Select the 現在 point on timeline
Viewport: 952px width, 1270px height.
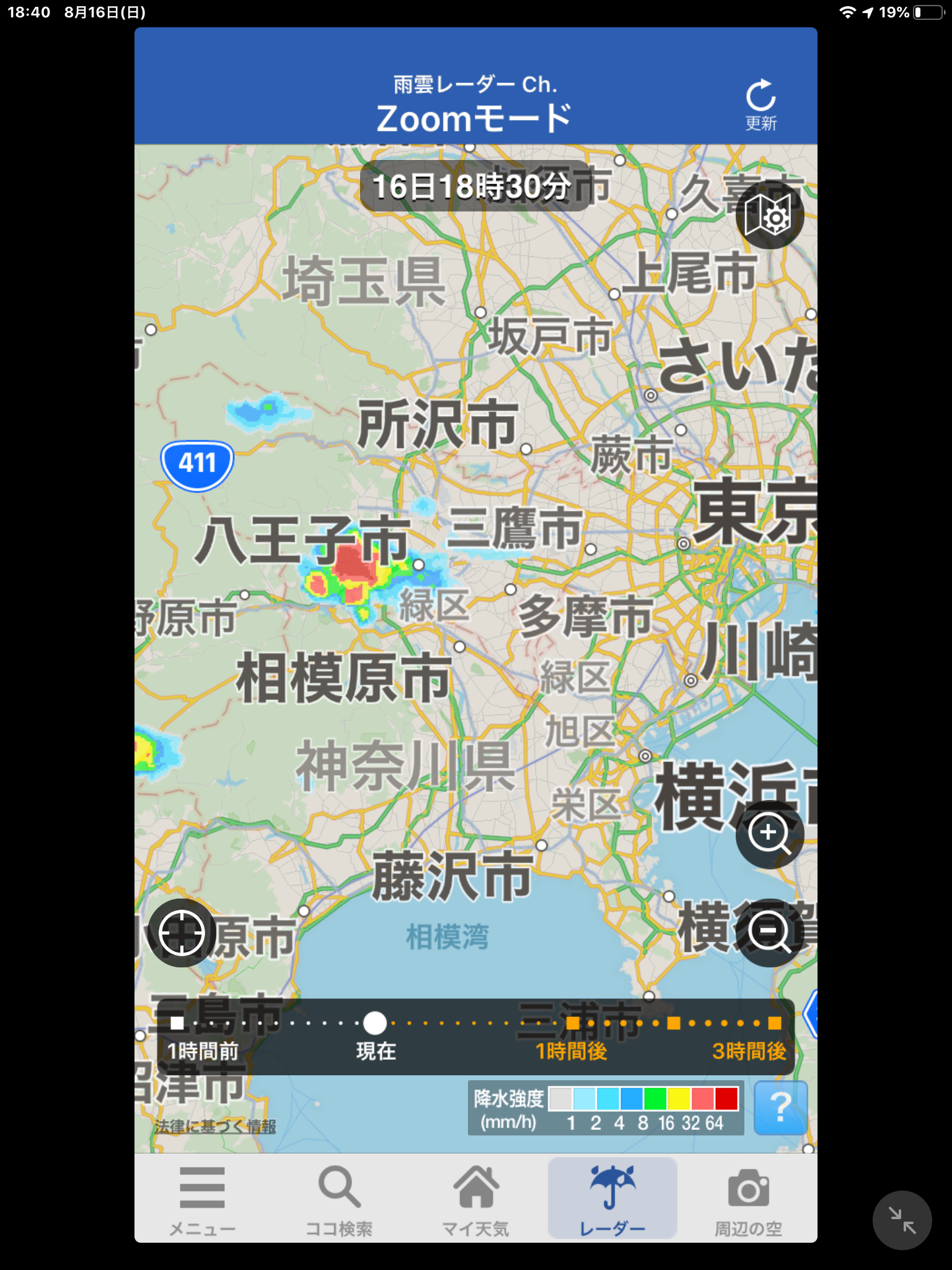[374, 1023]
